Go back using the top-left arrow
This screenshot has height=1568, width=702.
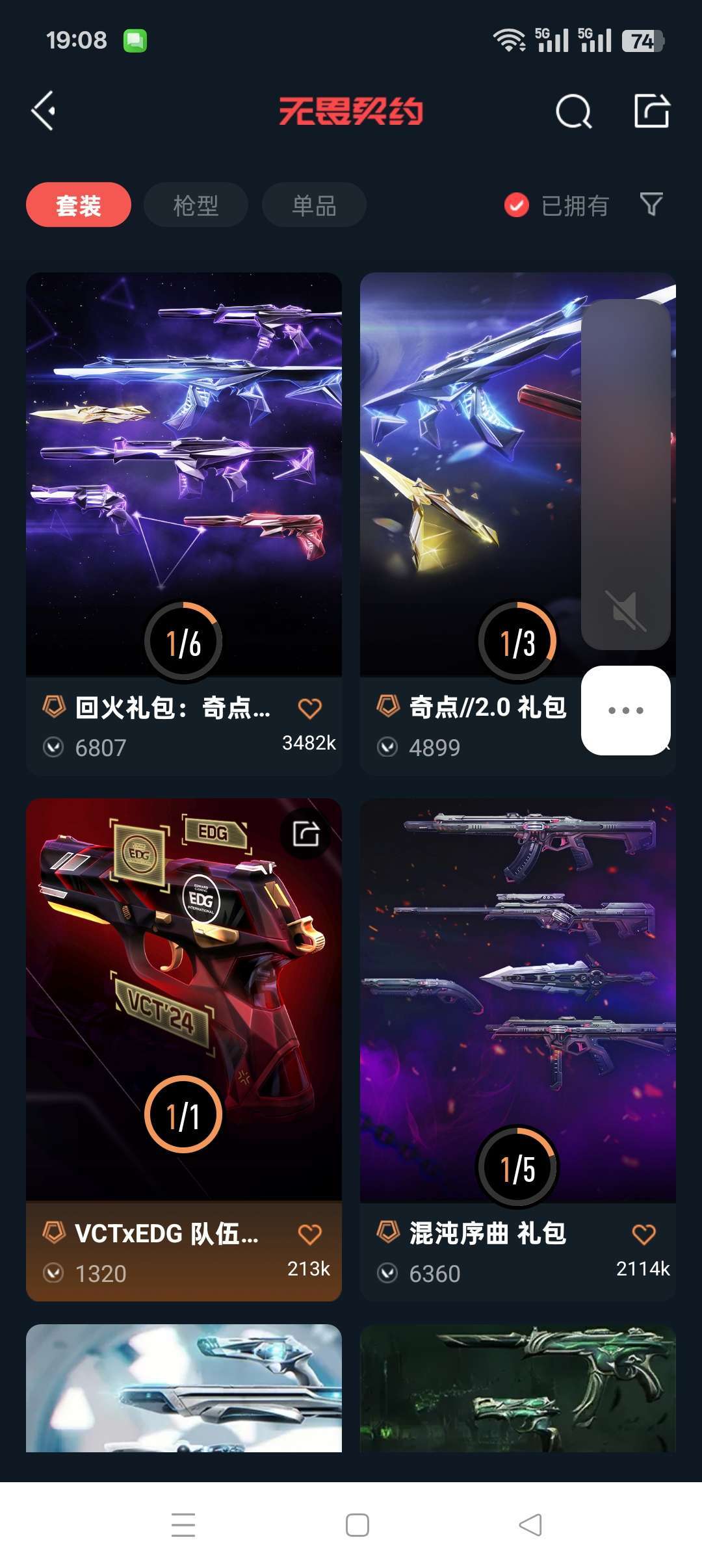[43, 111]
